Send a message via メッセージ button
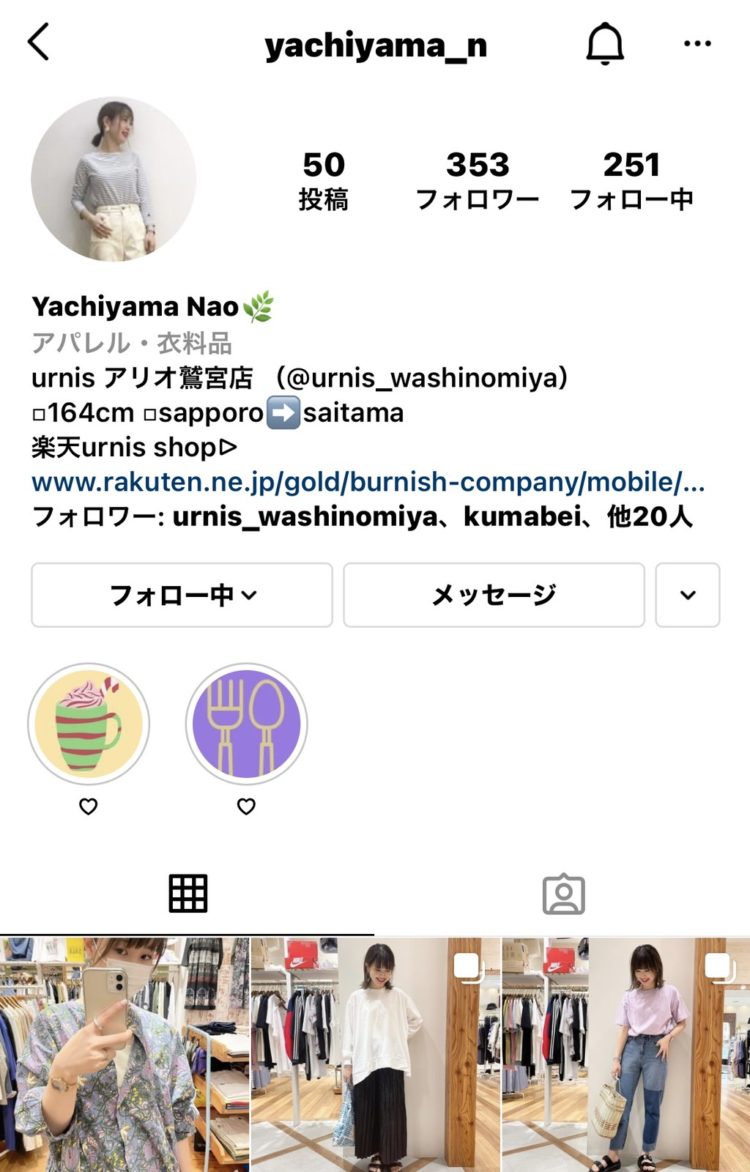The height and width of the screenshot is (1172, 750). 494,595
